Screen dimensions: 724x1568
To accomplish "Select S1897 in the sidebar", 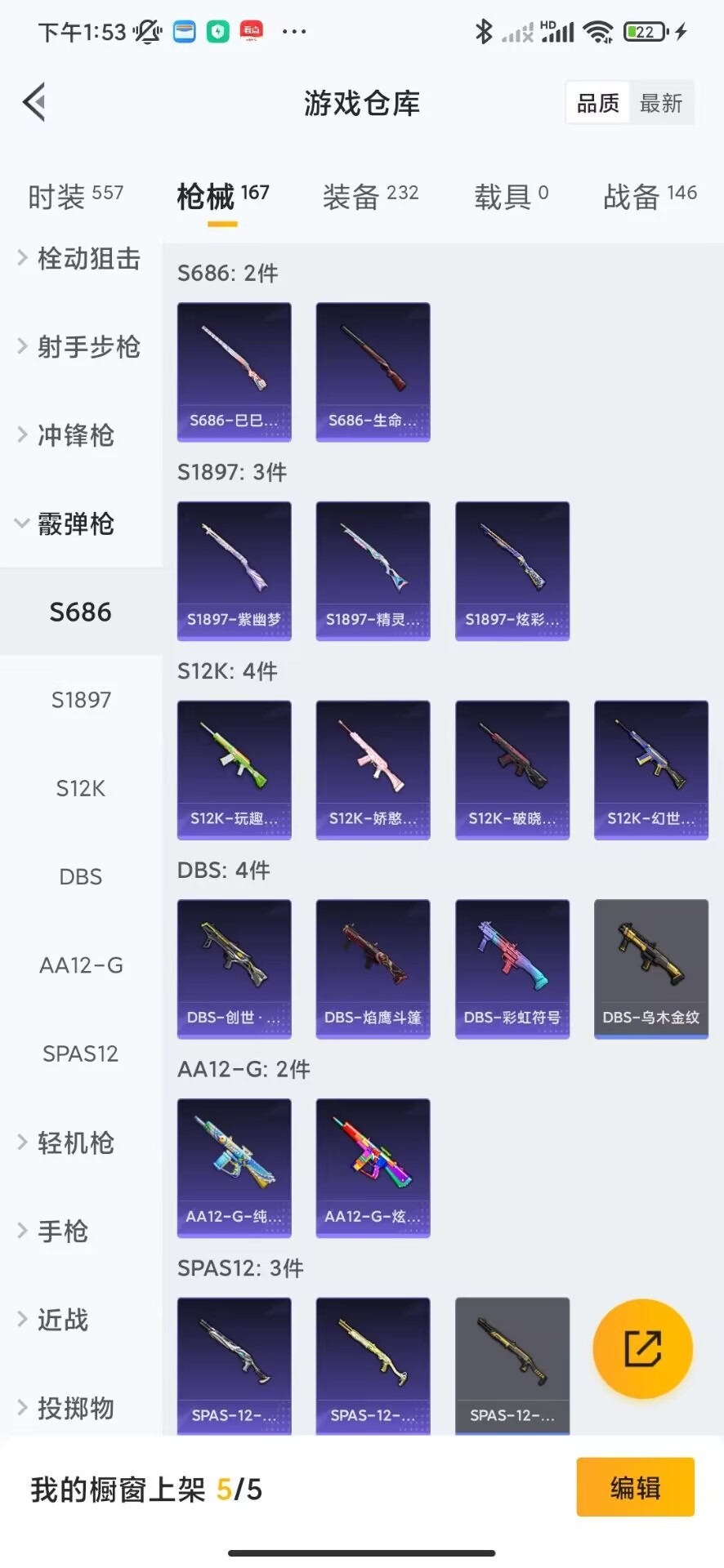I will 81,700.
